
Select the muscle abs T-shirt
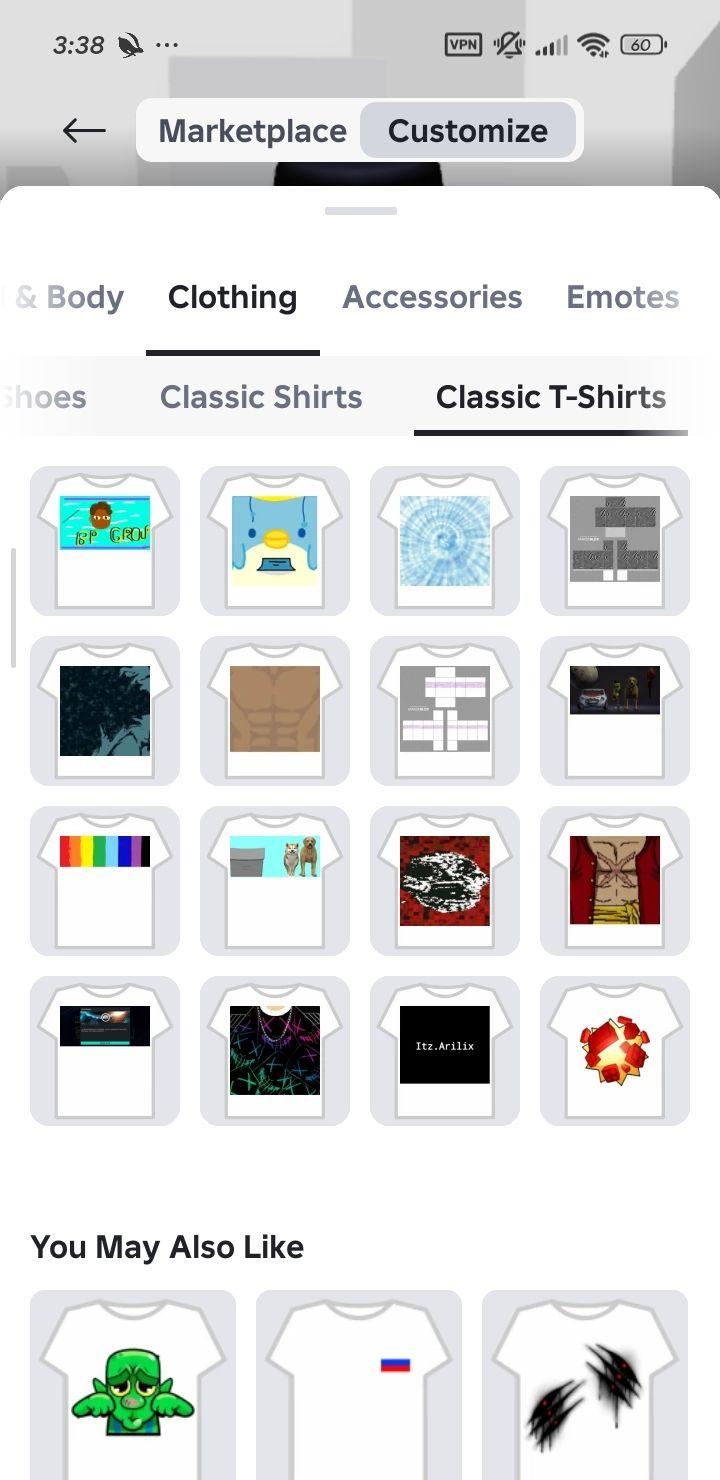click(x=275, y=711)
